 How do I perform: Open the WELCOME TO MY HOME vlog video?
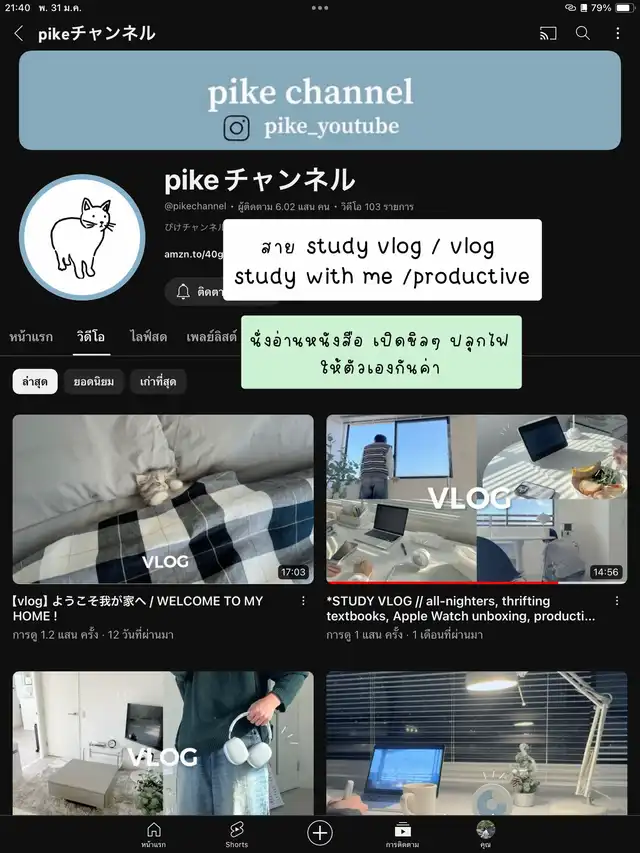[x=163, y=499]
